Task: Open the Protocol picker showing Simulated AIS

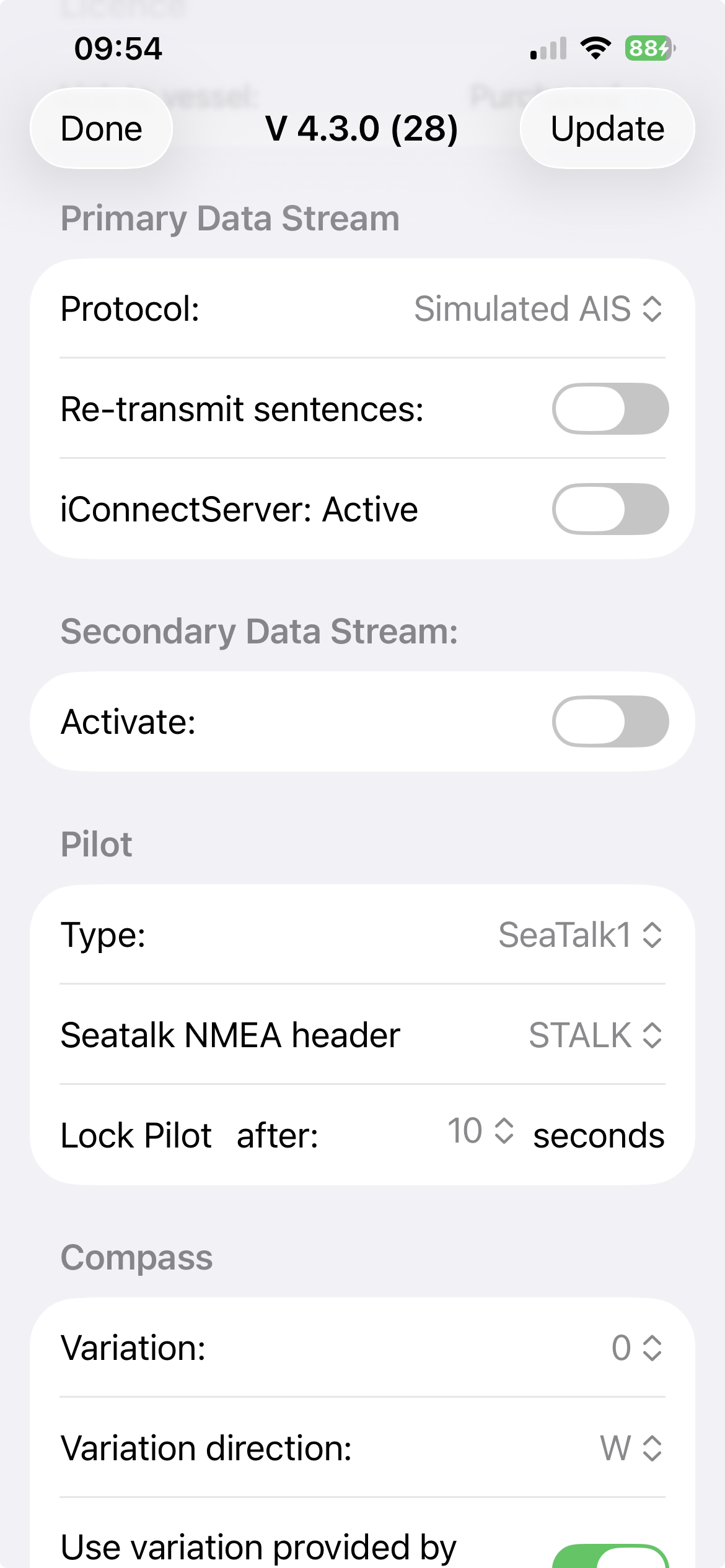Action: point(538,308)
